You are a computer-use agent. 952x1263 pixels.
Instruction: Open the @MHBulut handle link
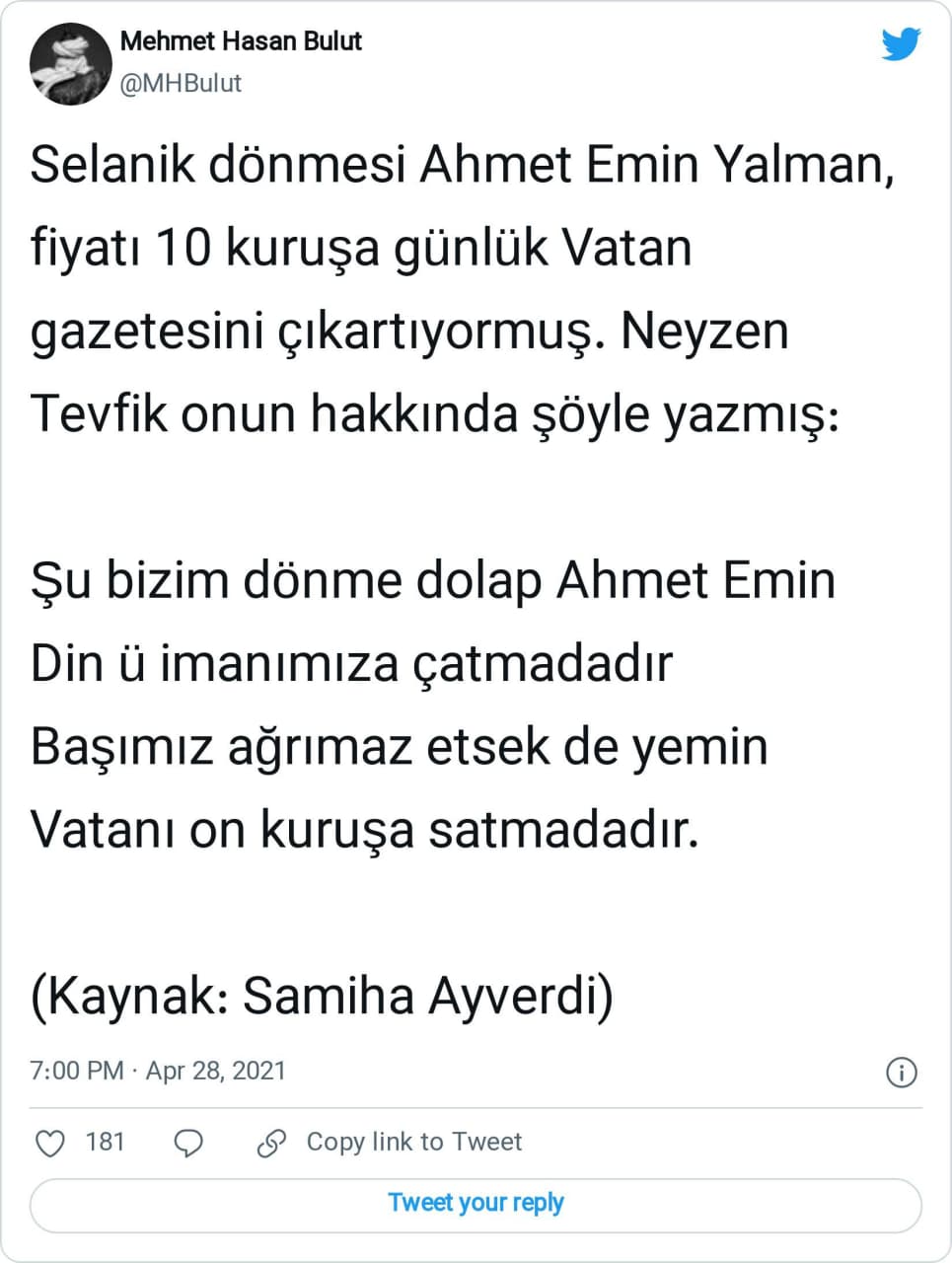click(181, 83)
